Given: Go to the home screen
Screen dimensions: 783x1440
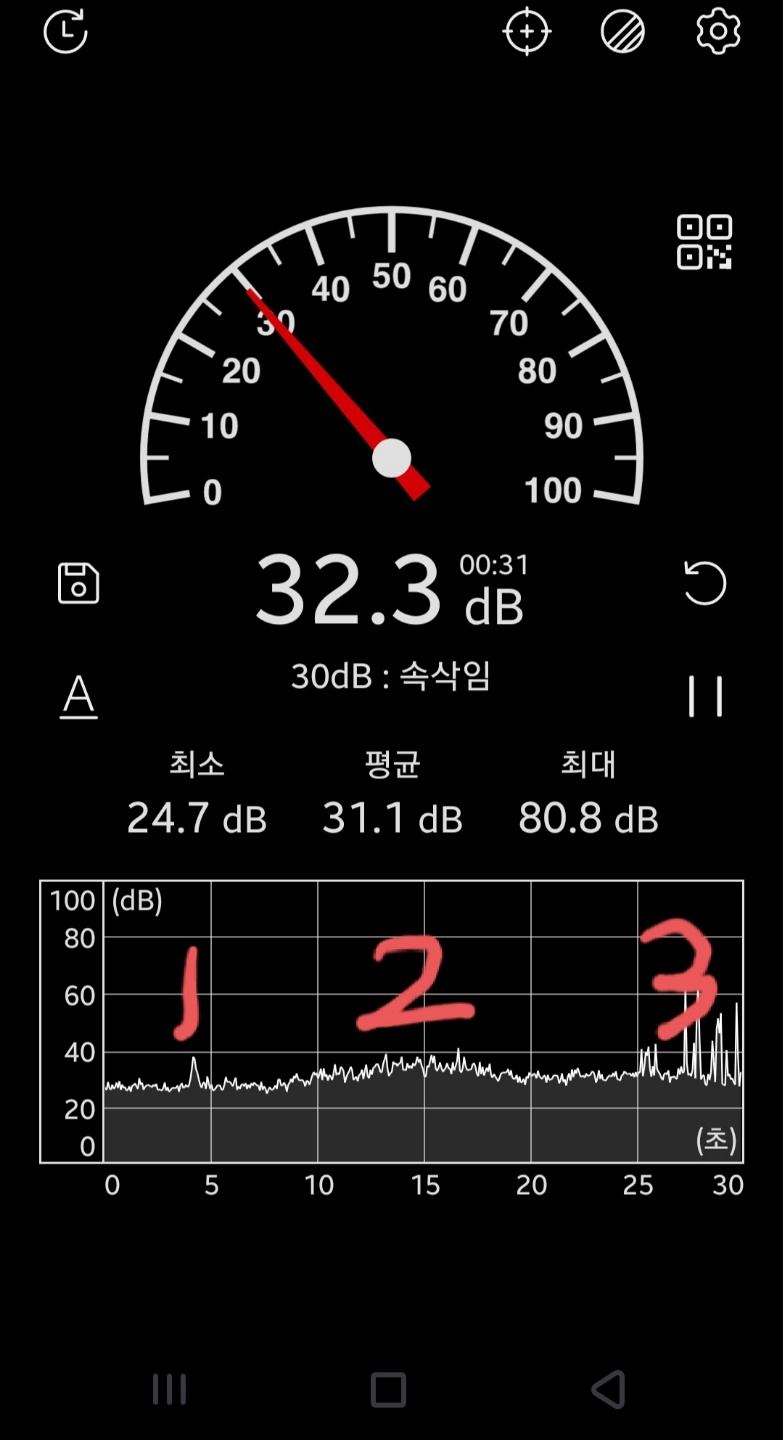Looking at the screenshot, I should 388,1389.
